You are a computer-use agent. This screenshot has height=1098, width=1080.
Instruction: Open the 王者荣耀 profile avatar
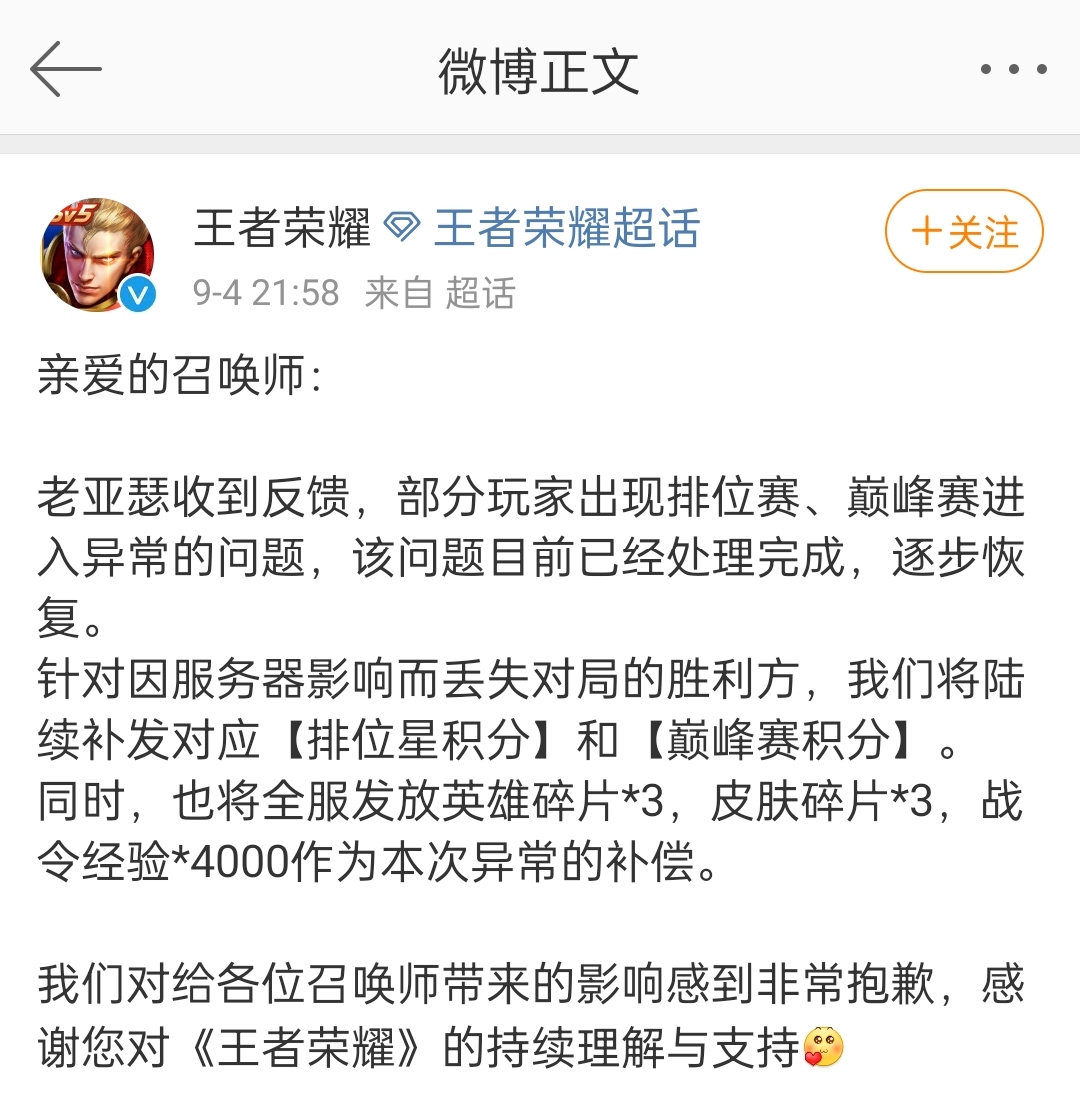(x=97, y=254)
